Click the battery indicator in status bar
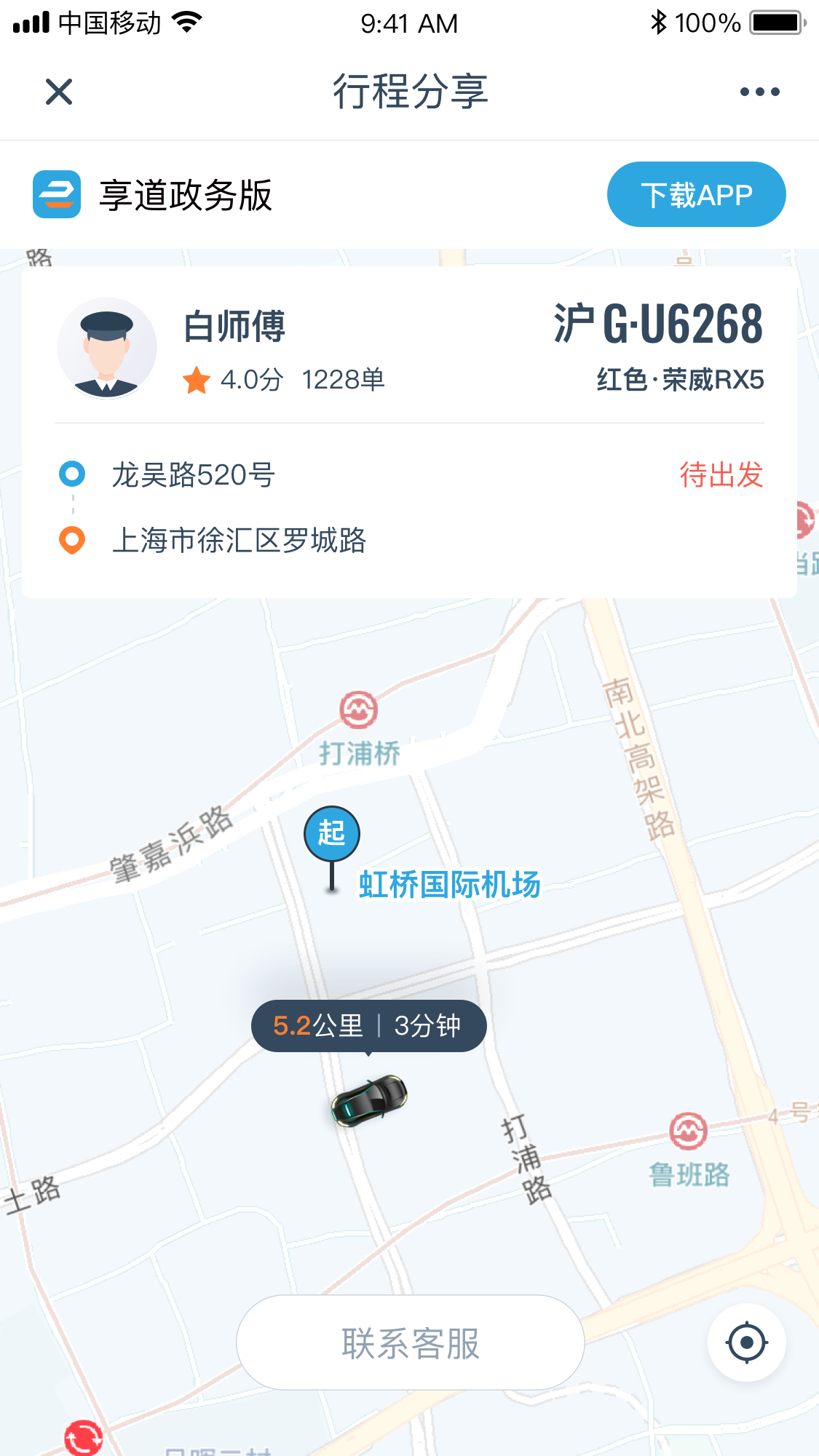The image size is (819, 1456). [775, 23]
